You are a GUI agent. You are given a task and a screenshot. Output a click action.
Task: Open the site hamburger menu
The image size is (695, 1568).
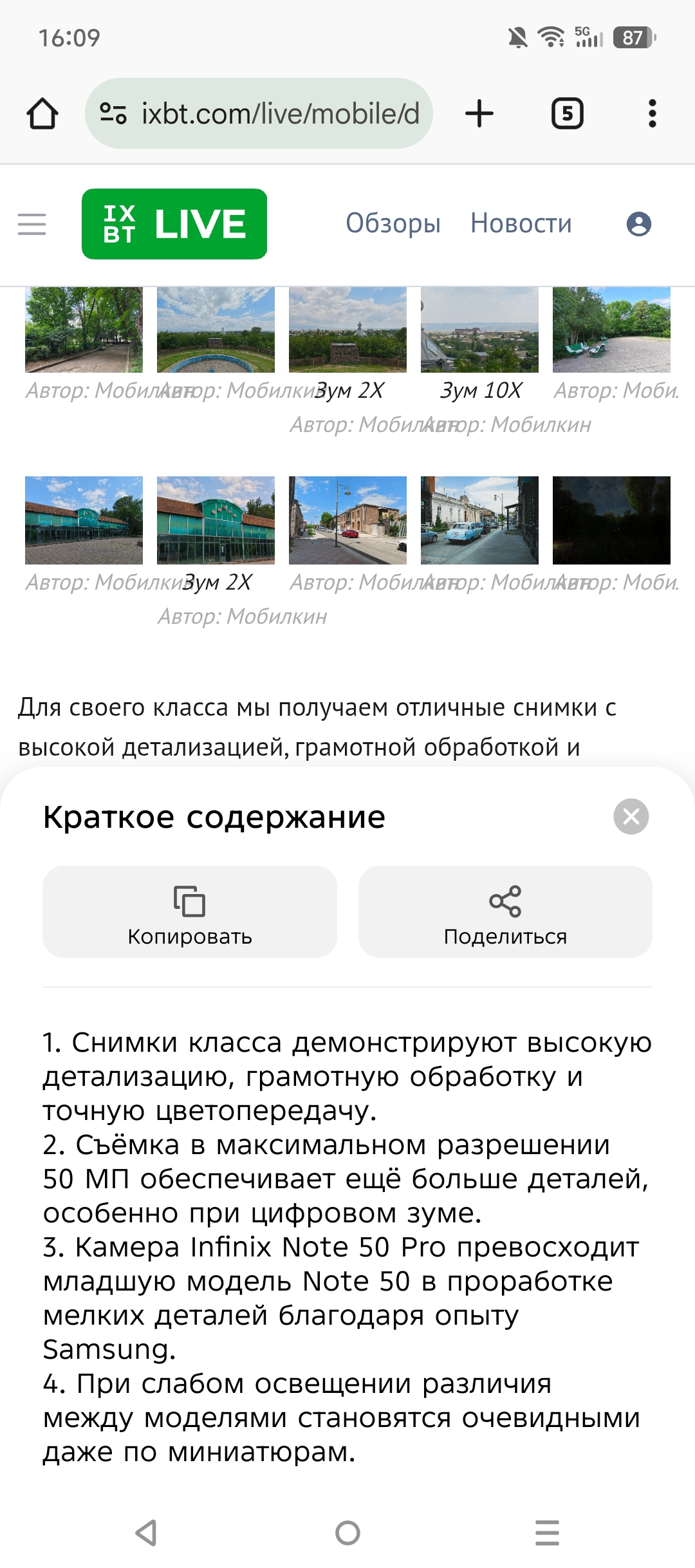click(32, 224)
